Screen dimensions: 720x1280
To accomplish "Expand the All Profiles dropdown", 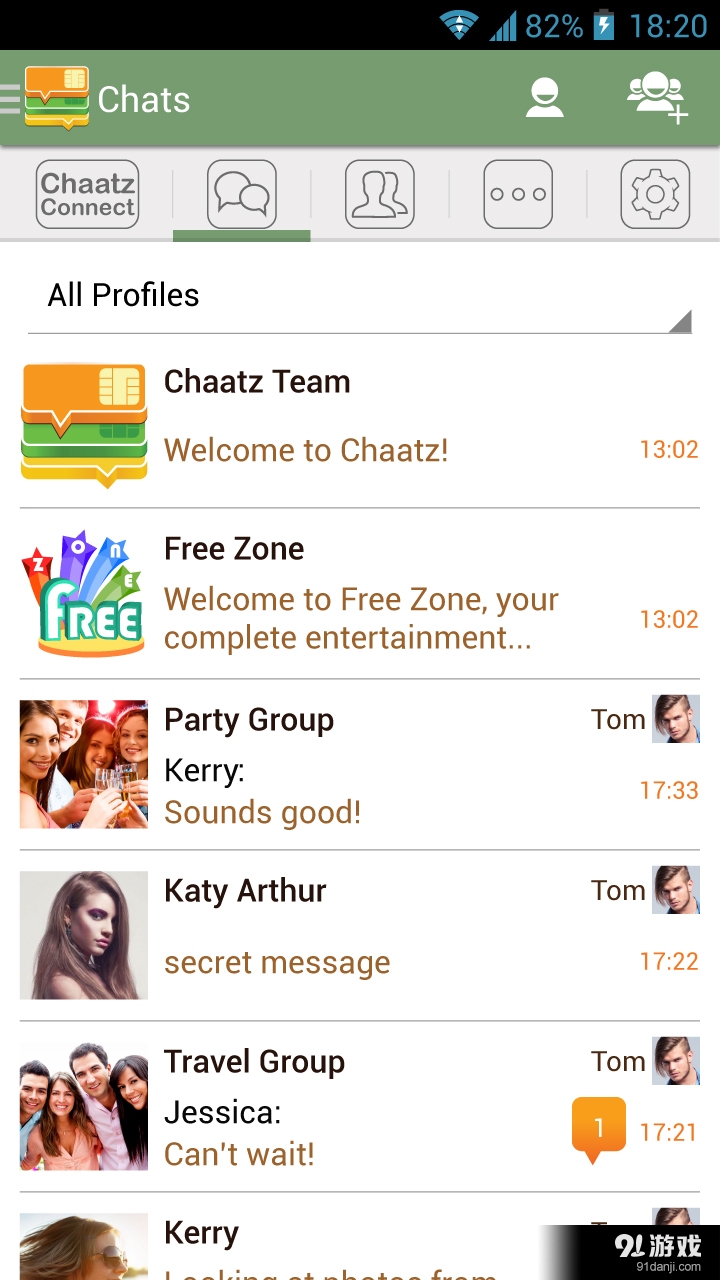I will point(122,294).
